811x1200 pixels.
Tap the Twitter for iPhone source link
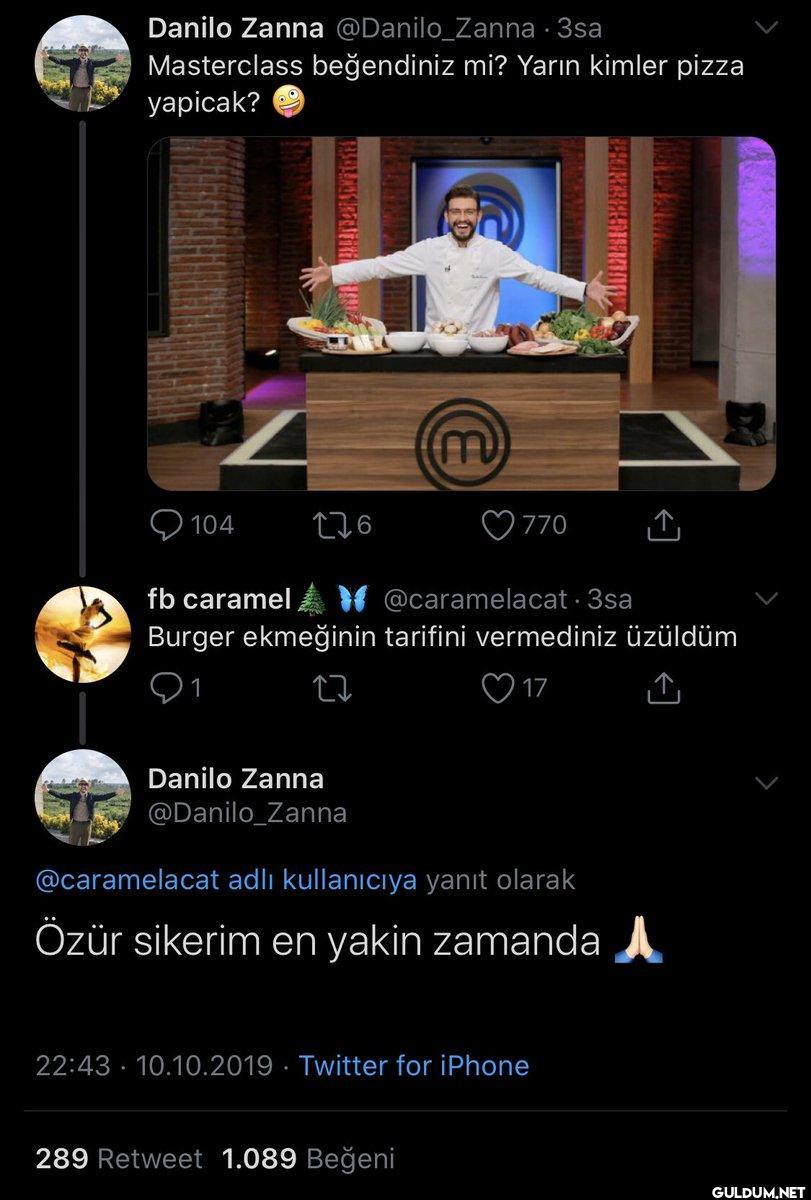coord(413,1065)
